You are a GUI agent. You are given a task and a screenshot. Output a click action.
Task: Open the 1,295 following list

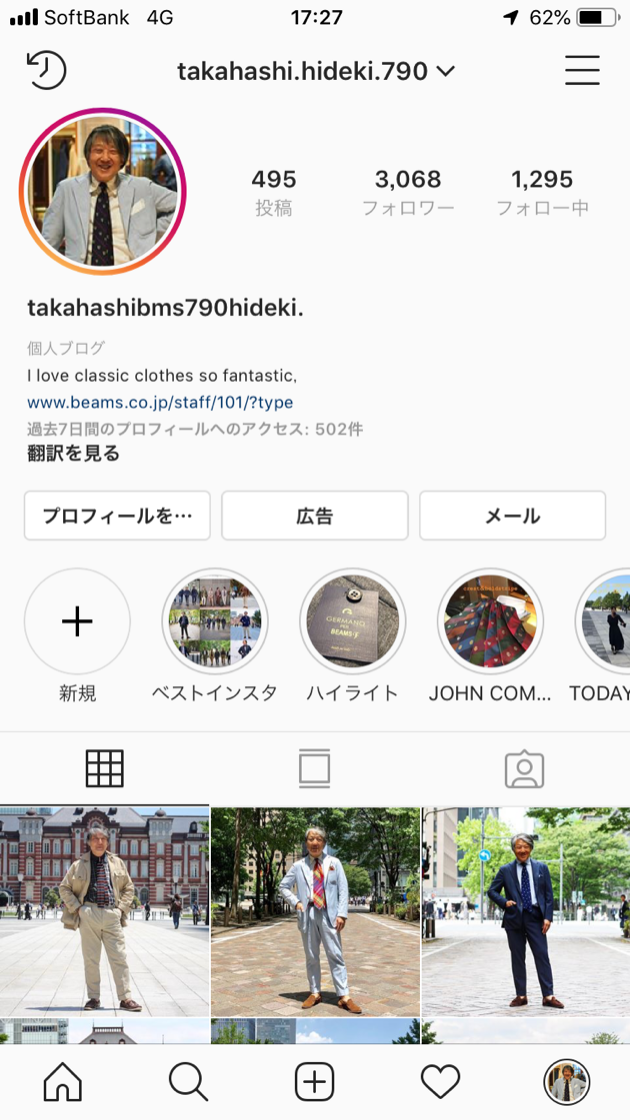click(542, 192)
